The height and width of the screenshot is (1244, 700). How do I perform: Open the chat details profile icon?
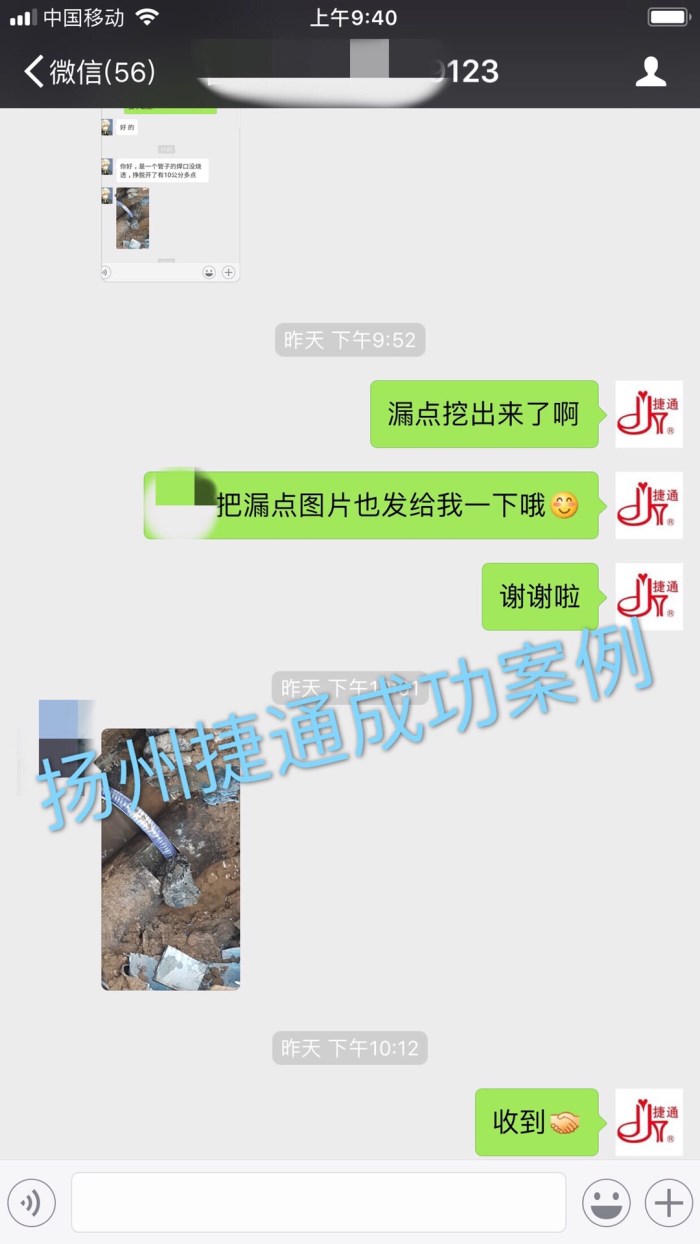(651, 72)
